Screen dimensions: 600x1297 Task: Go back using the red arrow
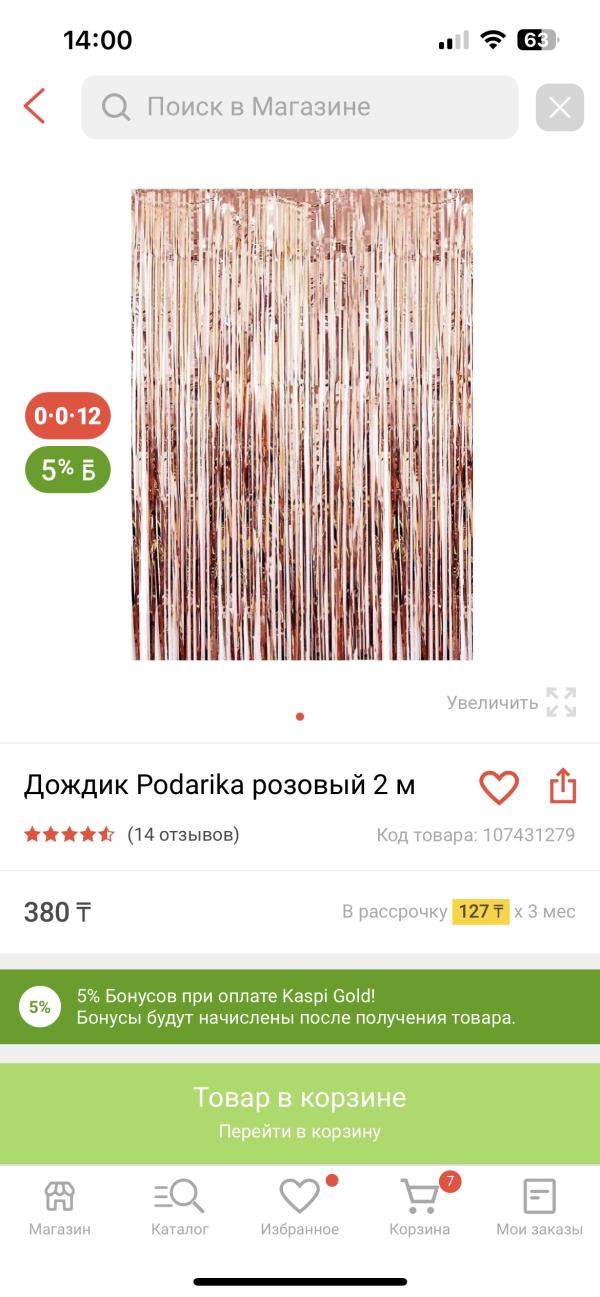pyautogui.click(x=35, y=106)
